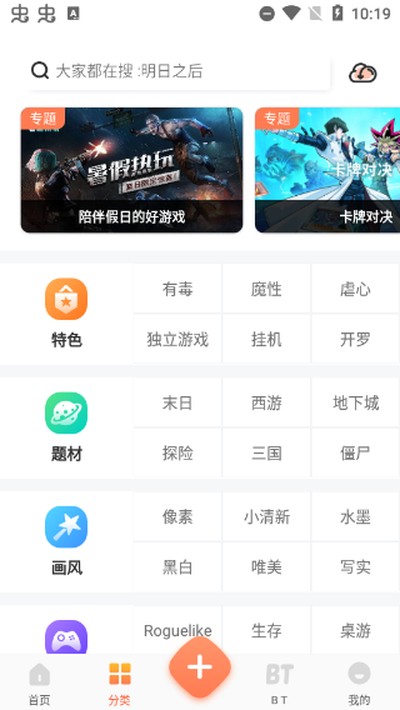400x710 pixels.
Task: Select the 魔性 tag
Action: (266, 289)
